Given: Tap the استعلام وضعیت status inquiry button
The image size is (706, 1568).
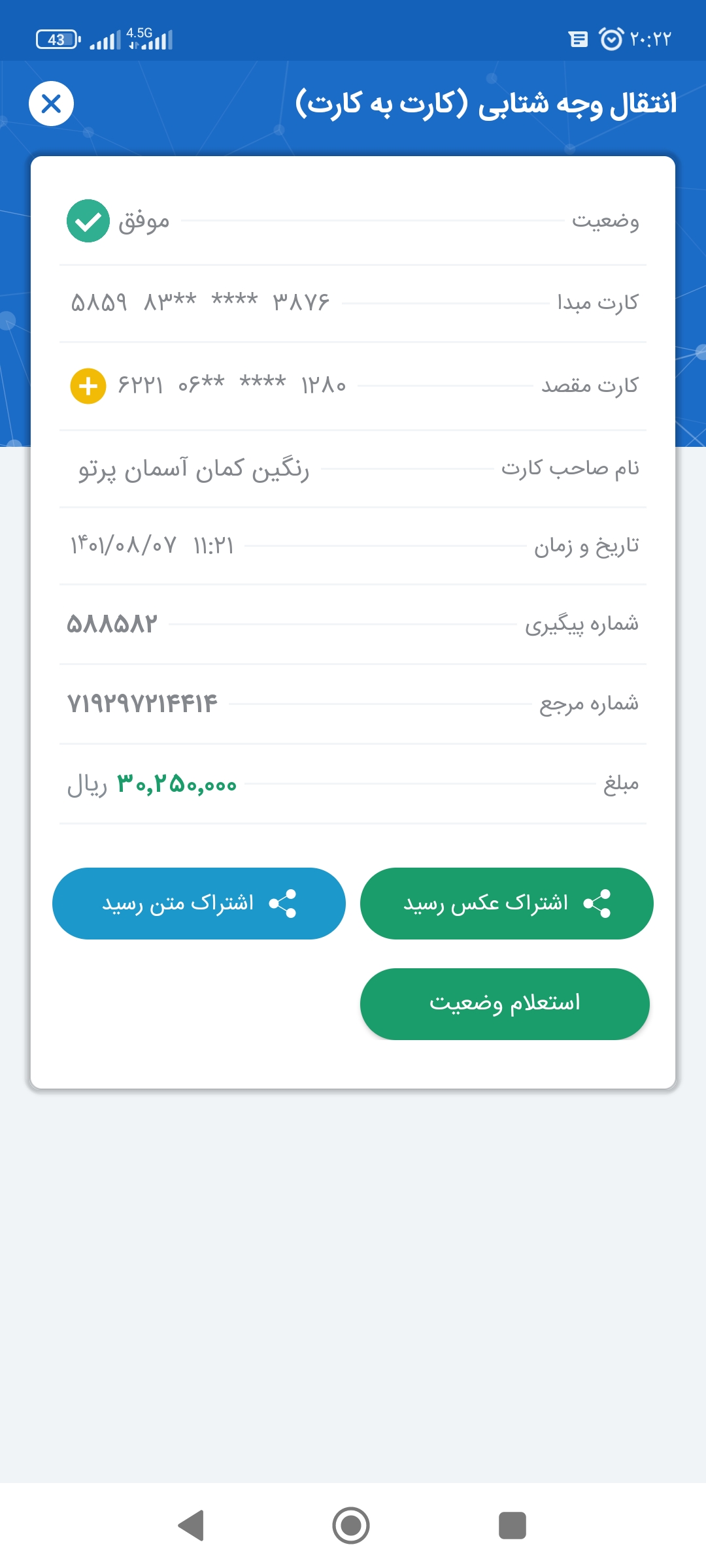Looking at the screenshot, I should tap(505, 1004).
